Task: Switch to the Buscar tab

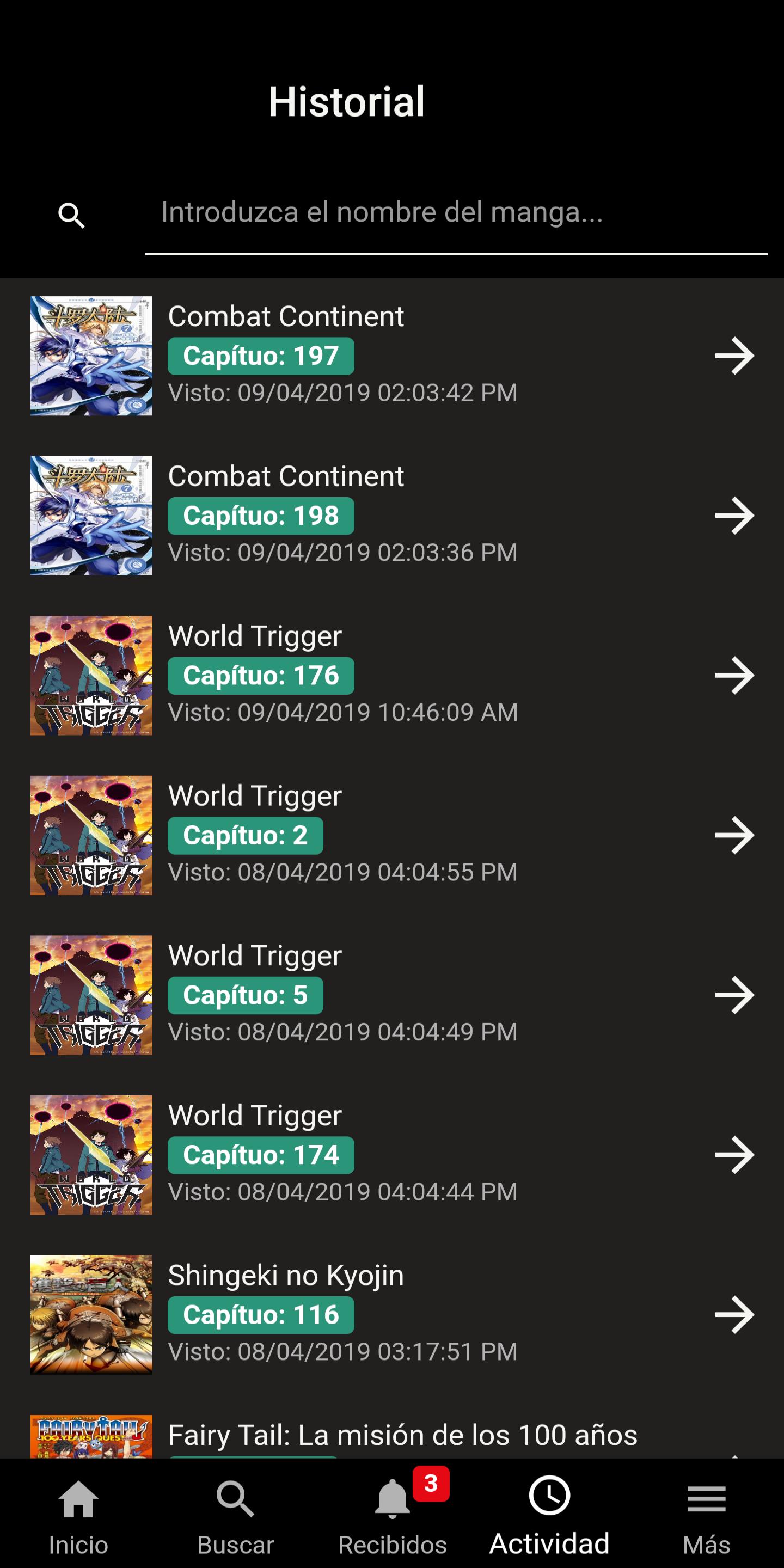Action: tap(236, 1510)
